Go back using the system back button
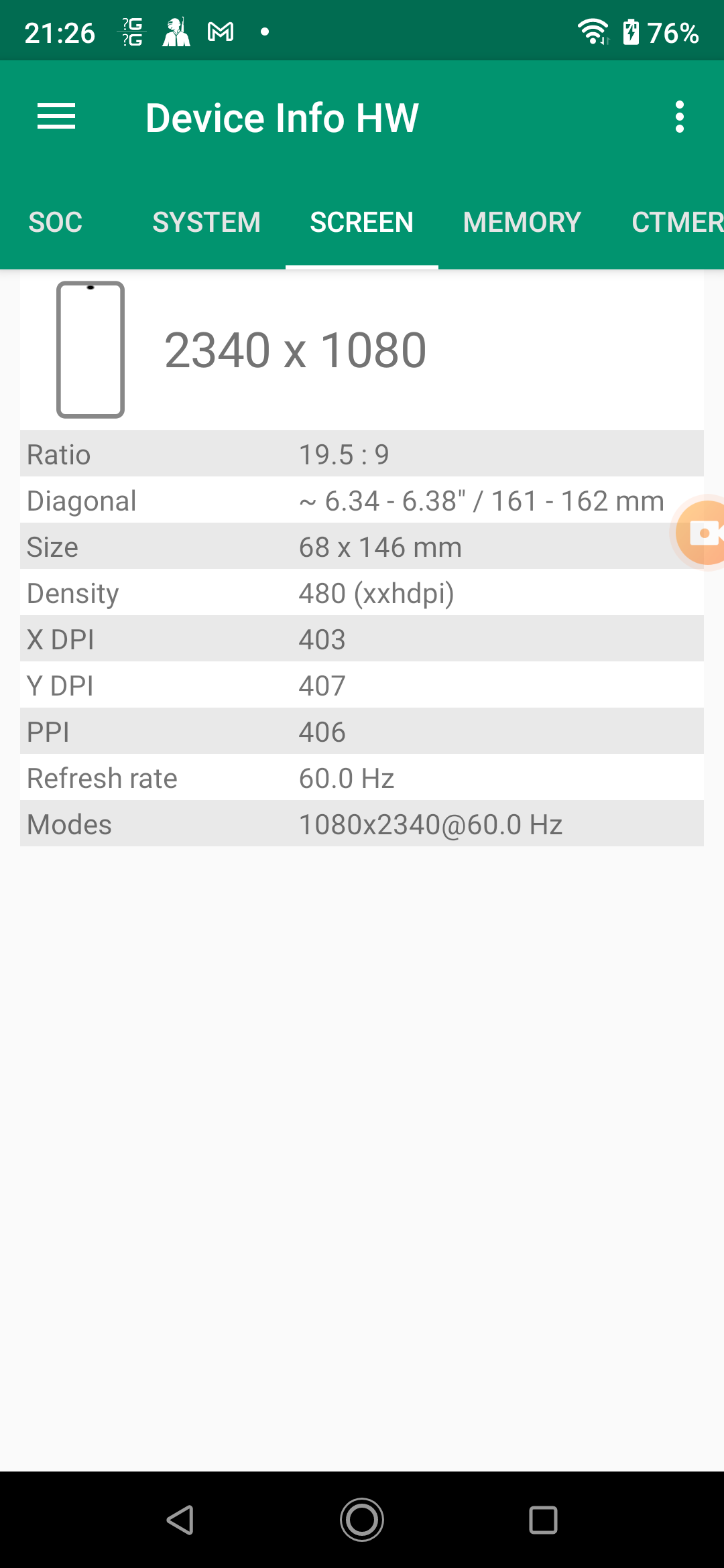The image size is (724, 1568). click(x=181, y=1520)
